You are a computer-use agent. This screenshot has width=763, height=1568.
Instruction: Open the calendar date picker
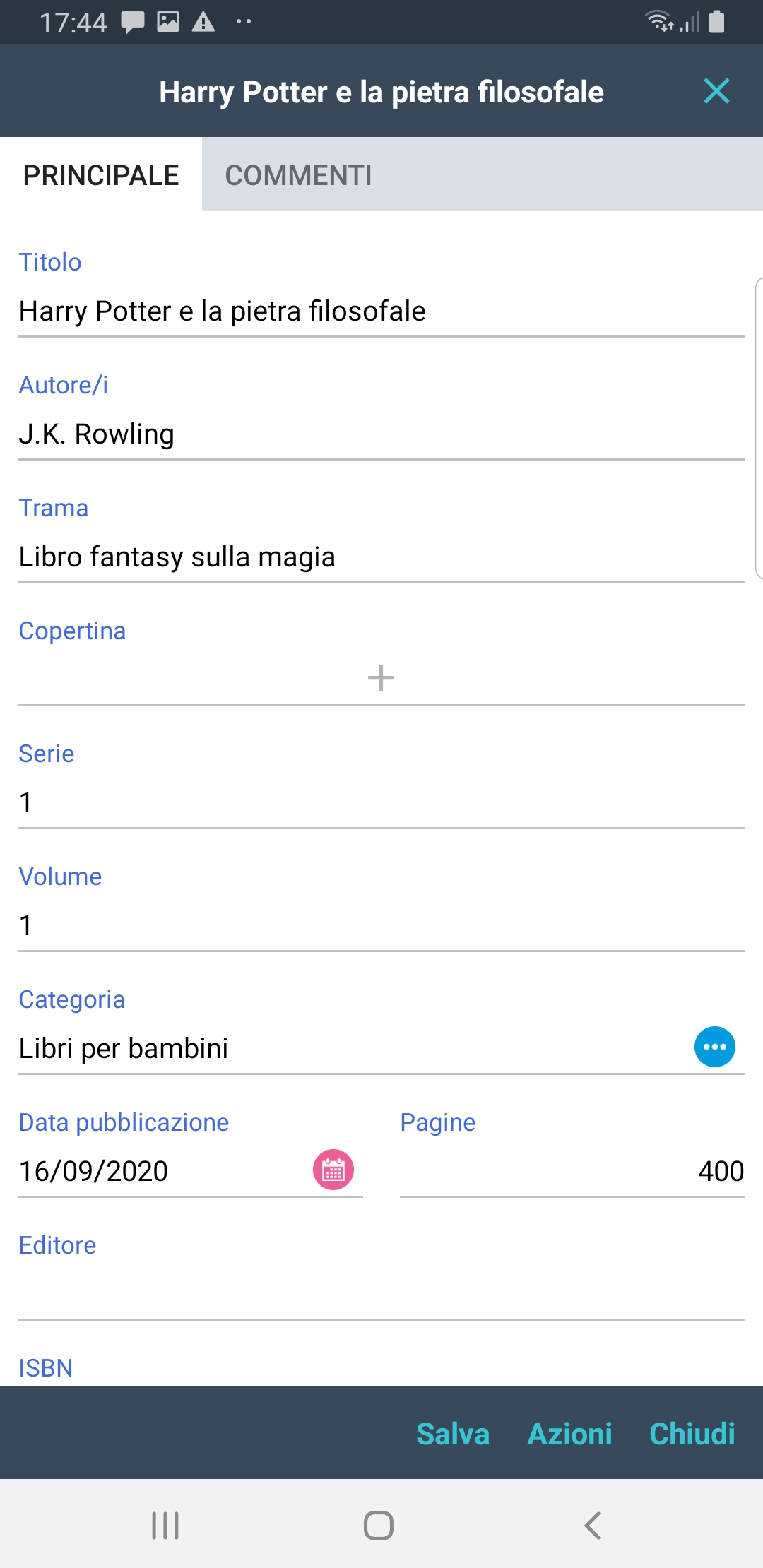pos(333,1170)
